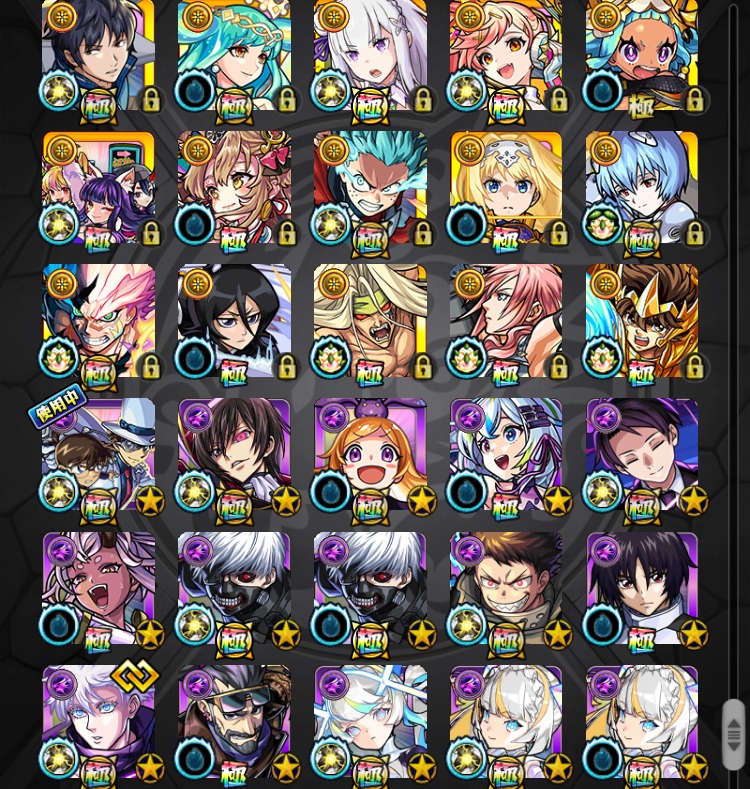Select the pink-flame-haired horned fighter card
Image resolution: width=750 pixels, height=789 pixels.
coord(98,320)
